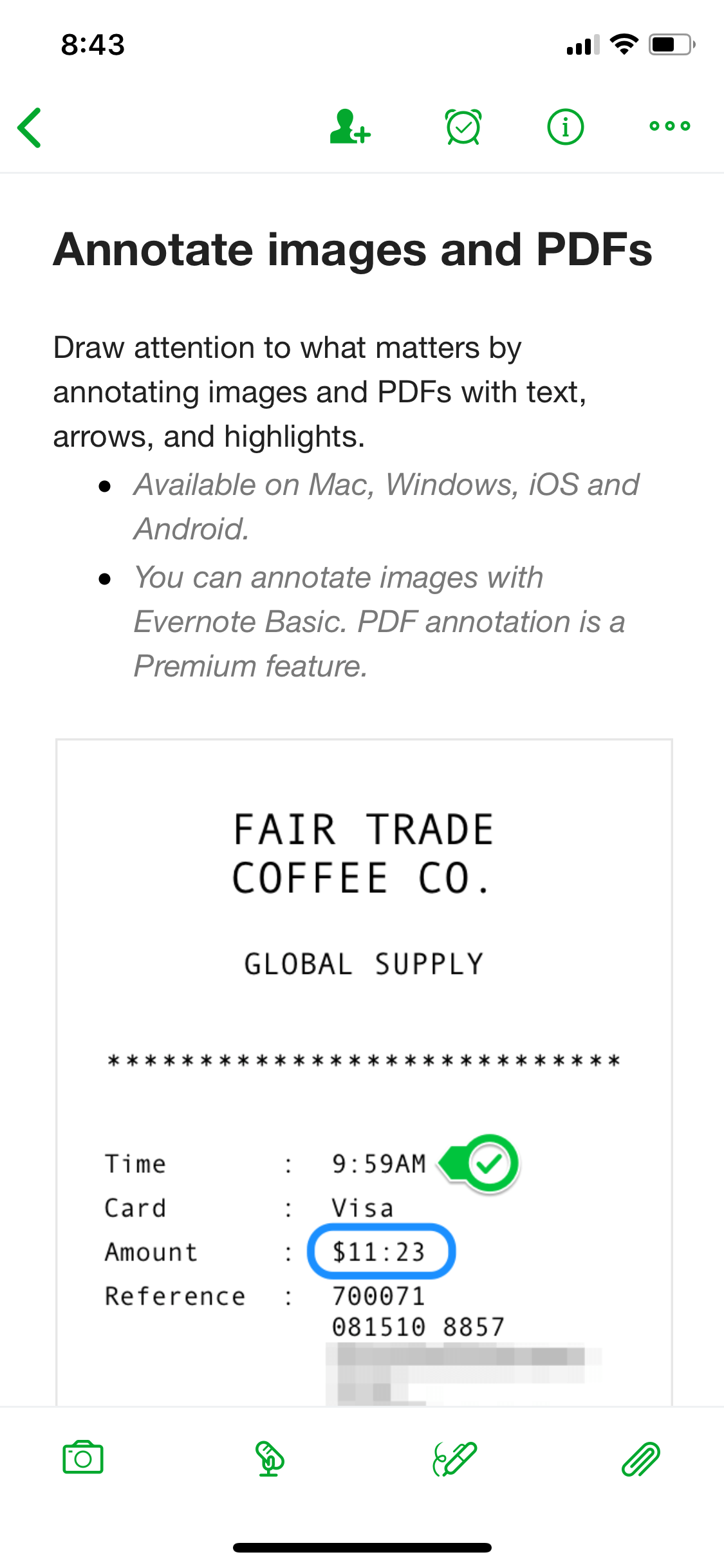This screenshot has height=1568, width=724.
Task: Open the three-dot overflow menu
Action: coord(670,126)
